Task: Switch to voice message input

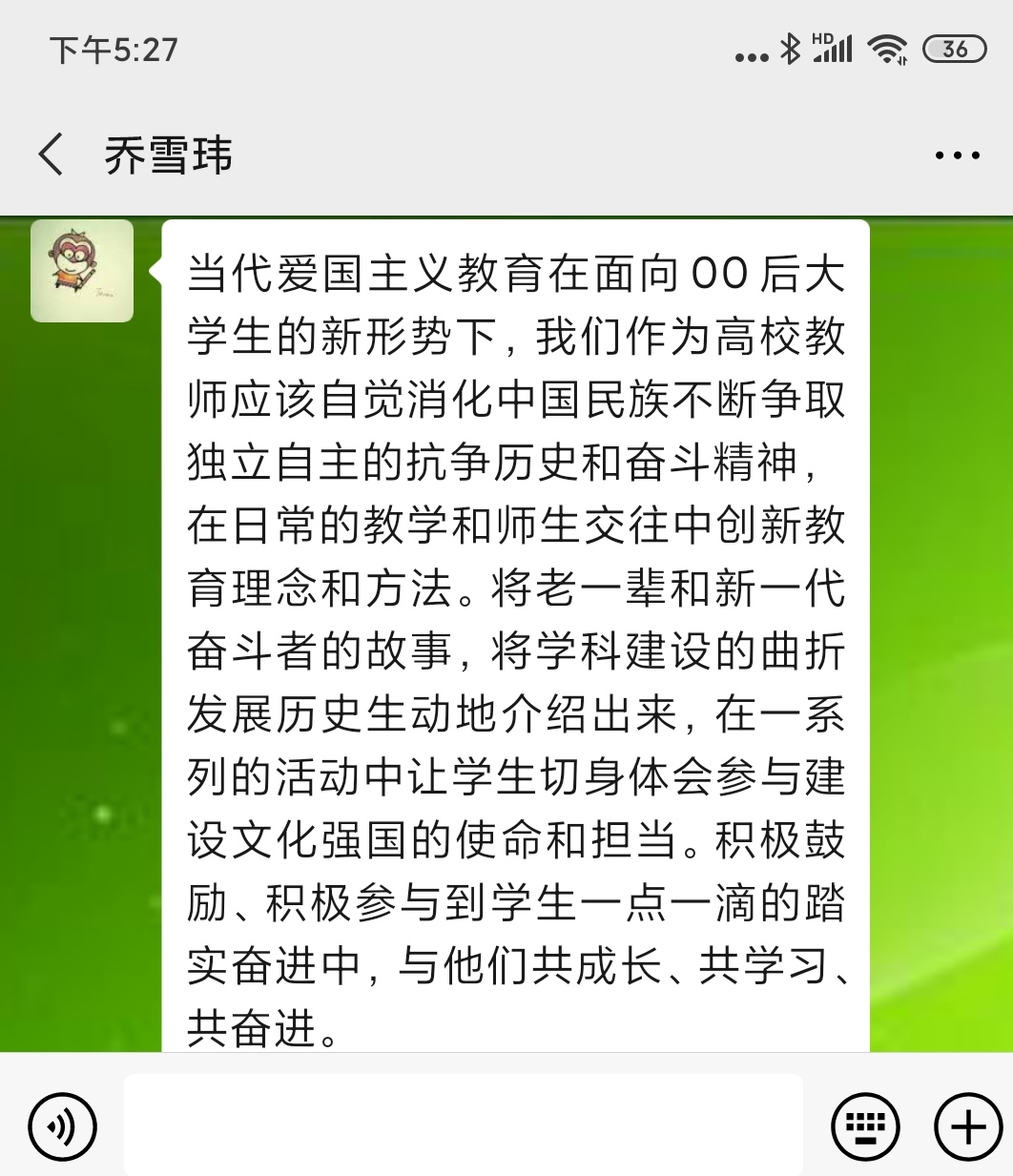Action: [x=63, y=1126]
